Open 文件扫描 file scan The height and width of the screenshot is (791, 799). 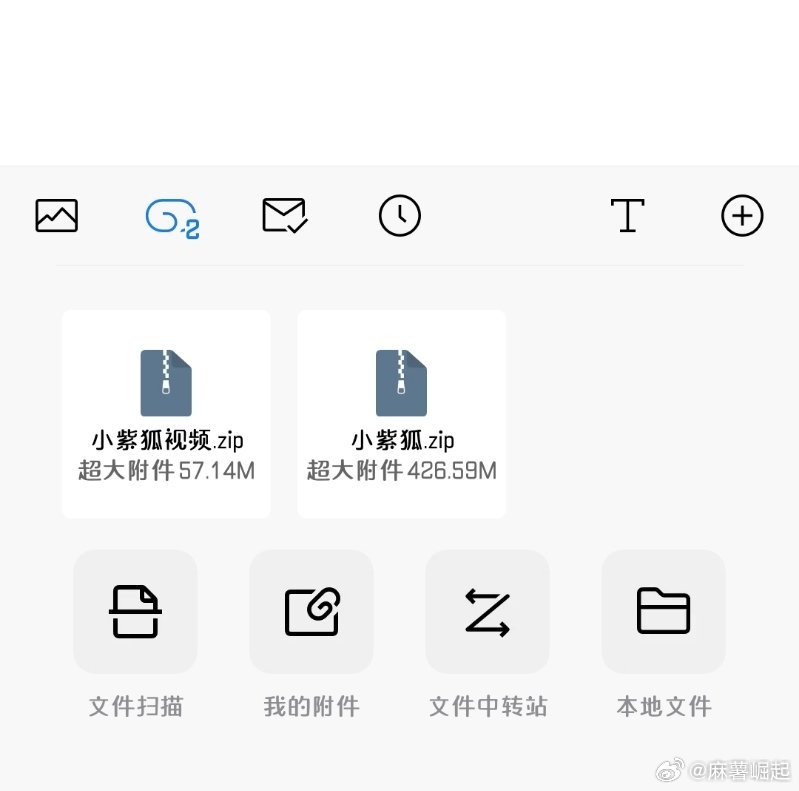click(135, 611)
